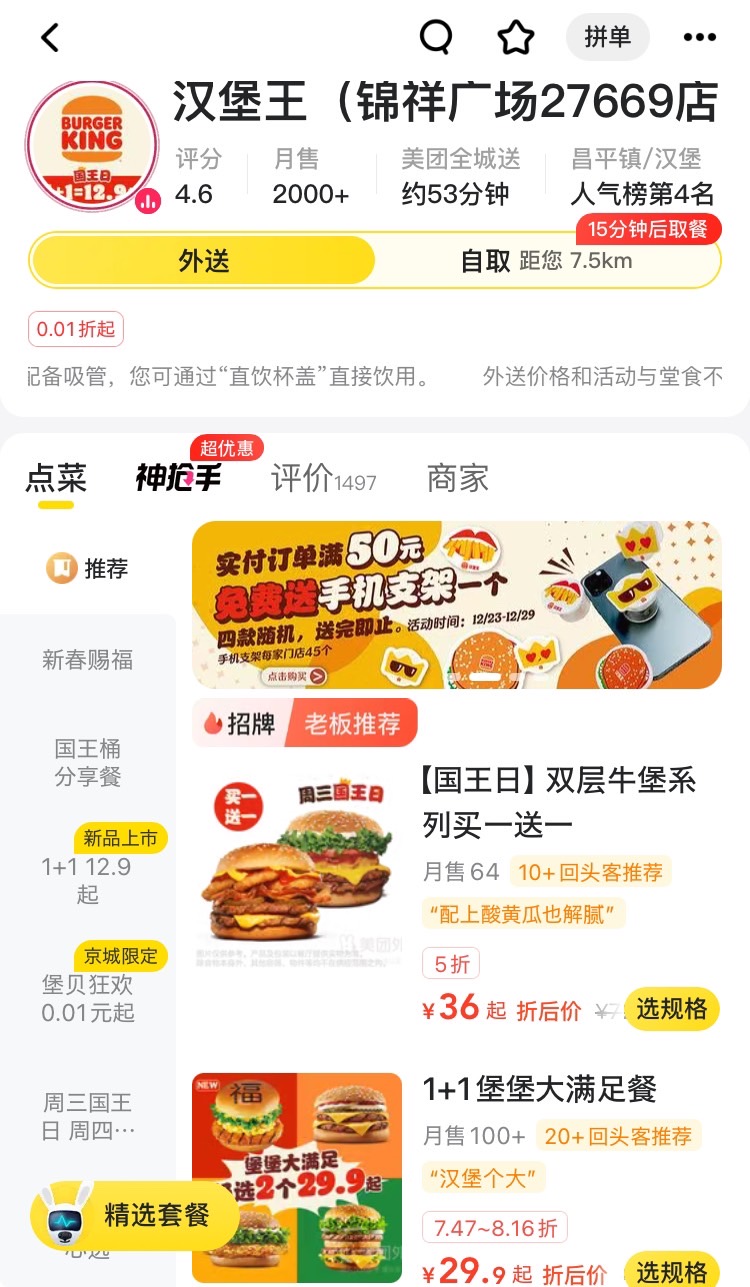
Task: Start a group order with 拼单
Action: point(608,37)
